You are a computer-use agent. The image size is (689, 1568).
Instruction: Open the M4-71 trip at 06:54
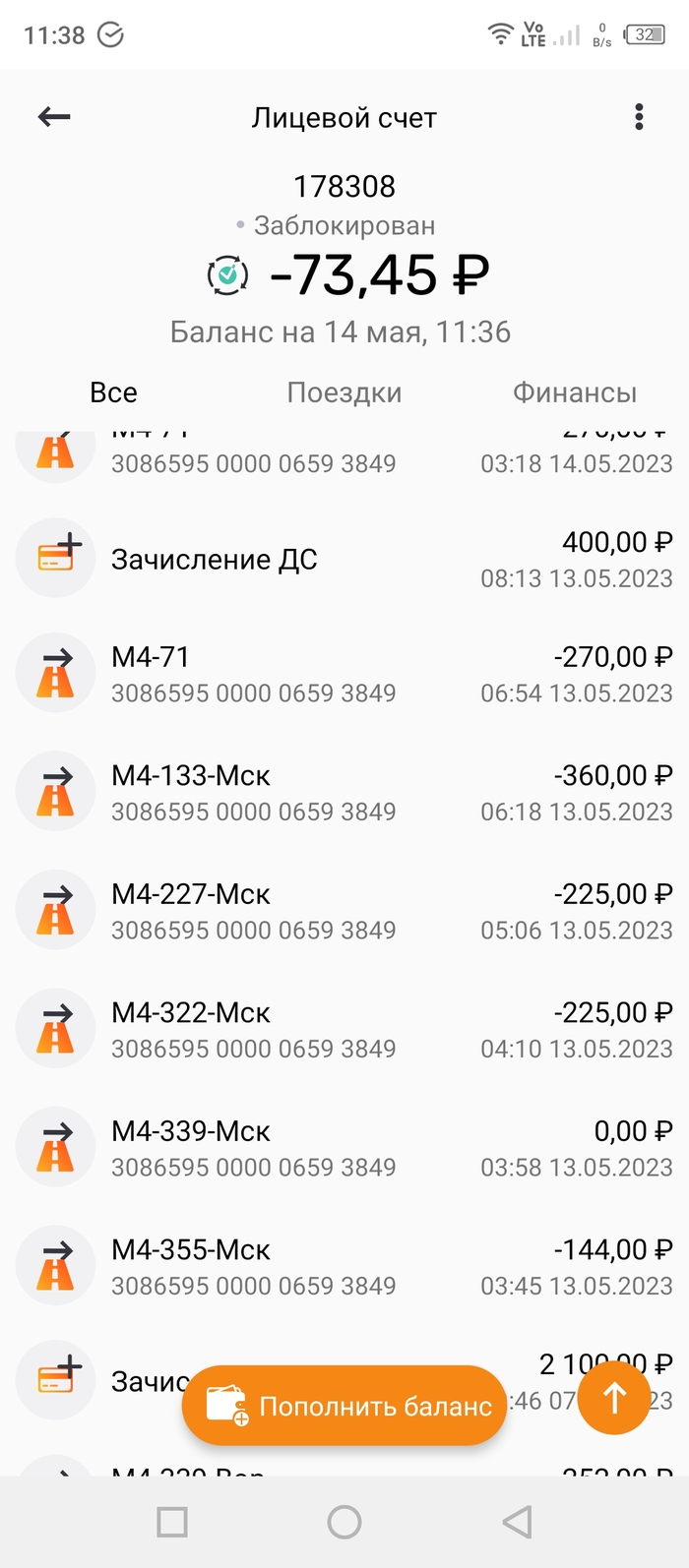pyautogui.click(x=344, y=674)
